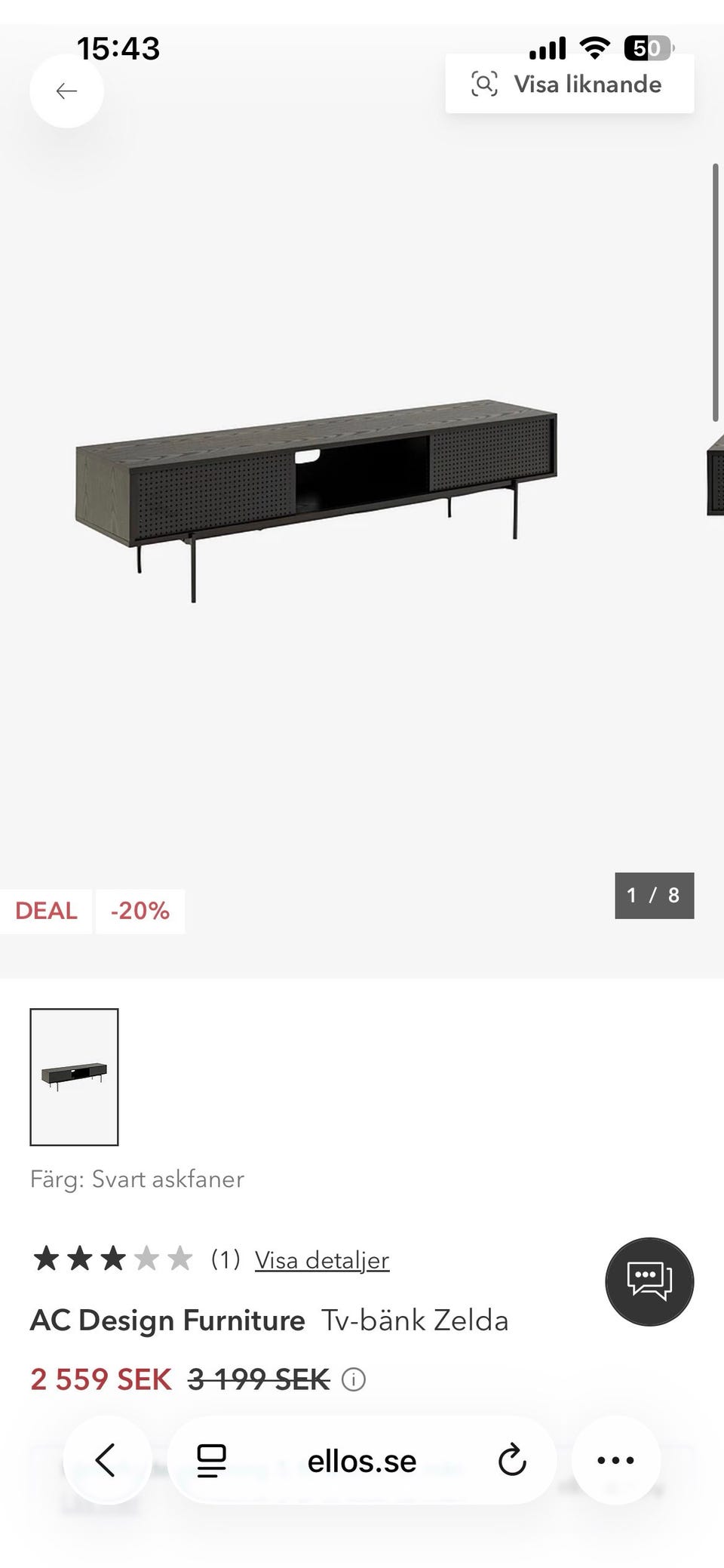
Task: Tap Visa liknande to find similar items
Action: pos(569,84)
